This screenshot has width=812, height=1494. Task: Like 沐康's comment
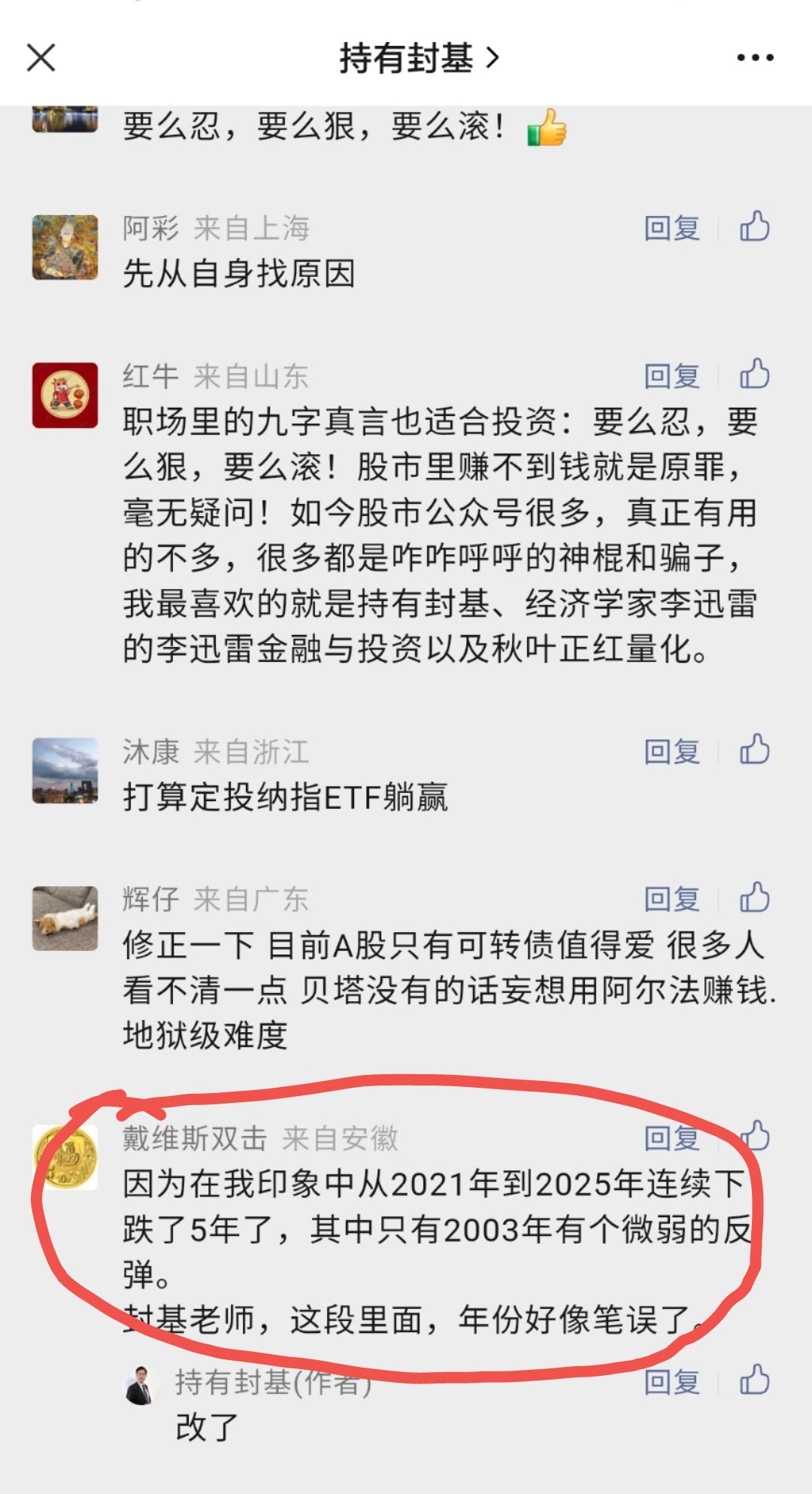(754, 749)
